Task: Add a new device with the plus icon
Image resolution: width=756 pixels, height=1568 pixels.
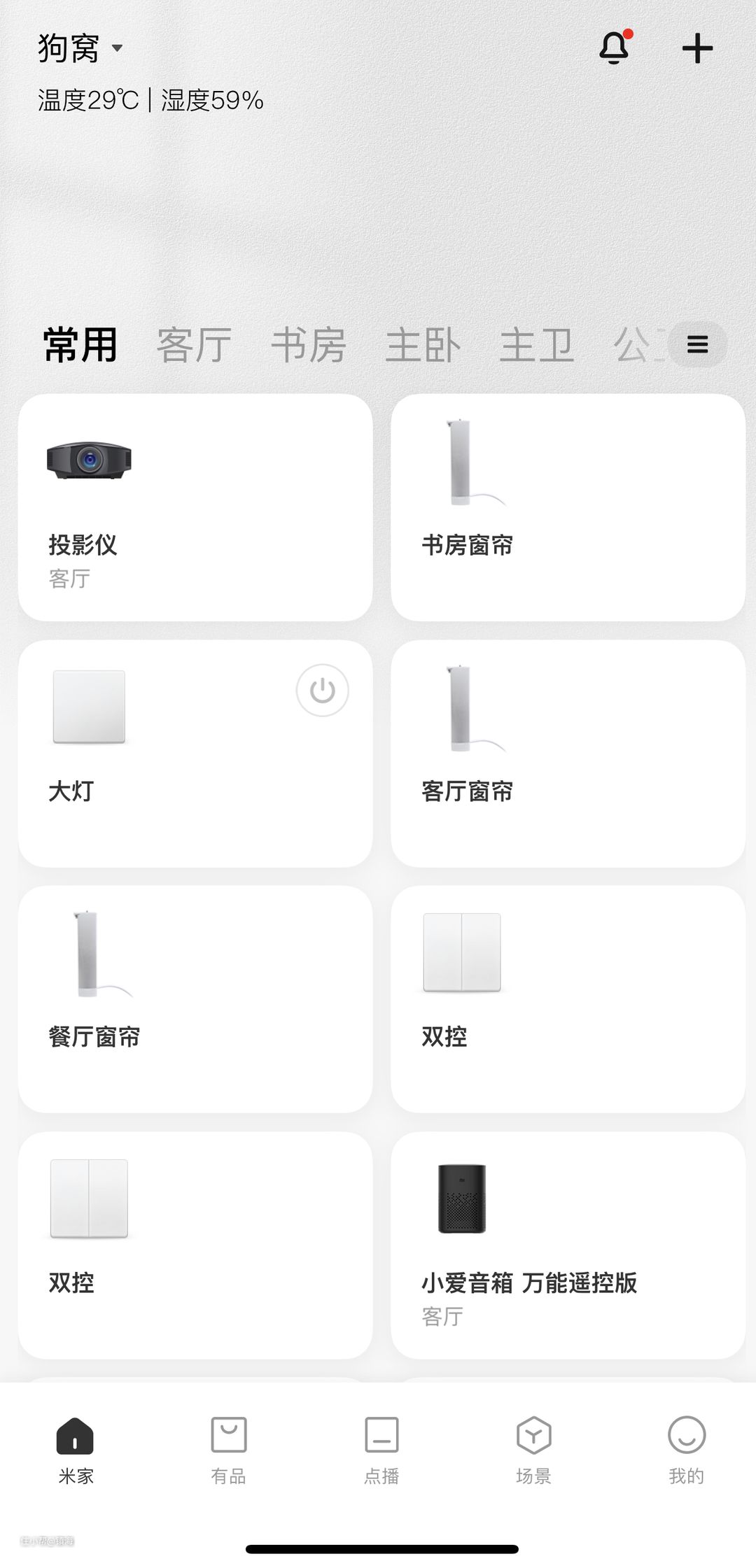Action: coord(697,48)
